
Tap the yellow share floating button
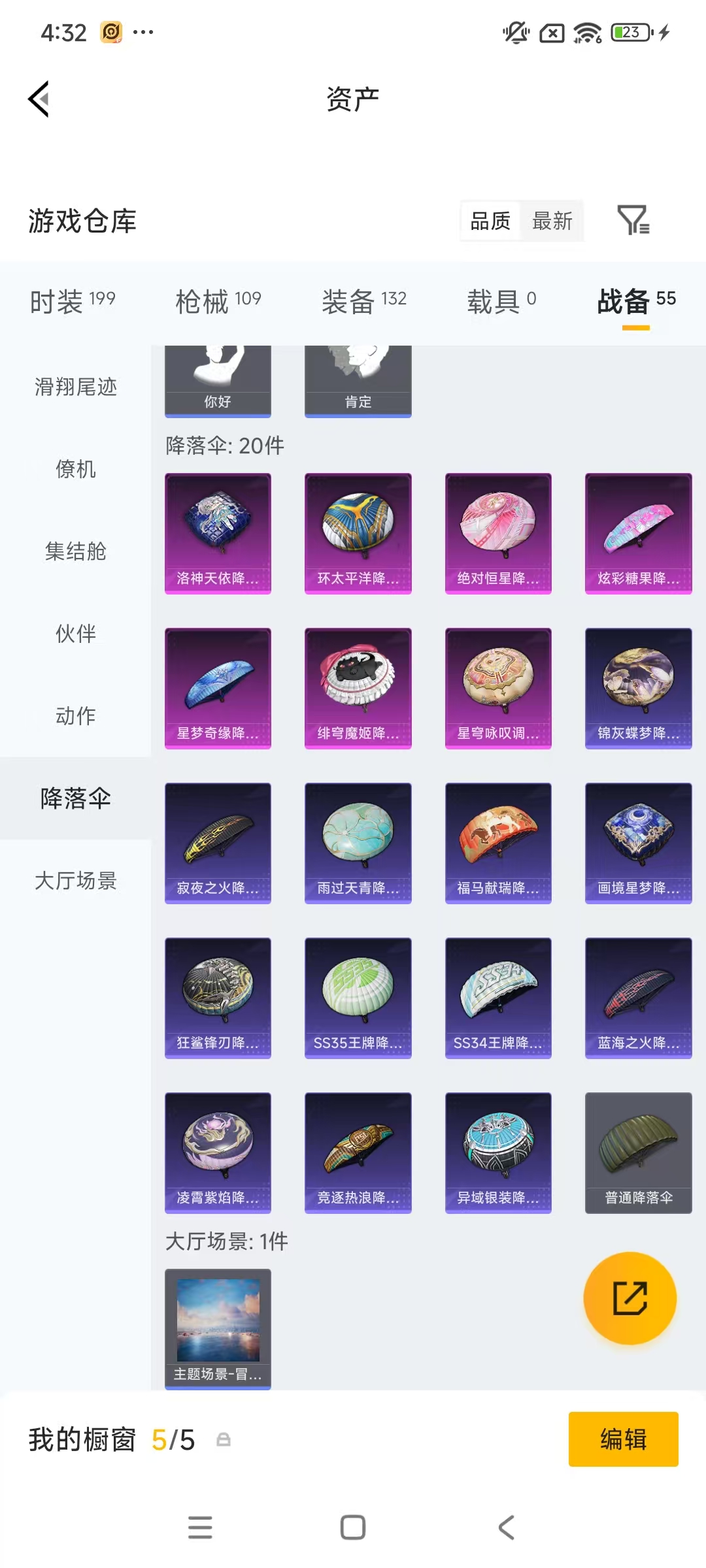pos(630,1299)
